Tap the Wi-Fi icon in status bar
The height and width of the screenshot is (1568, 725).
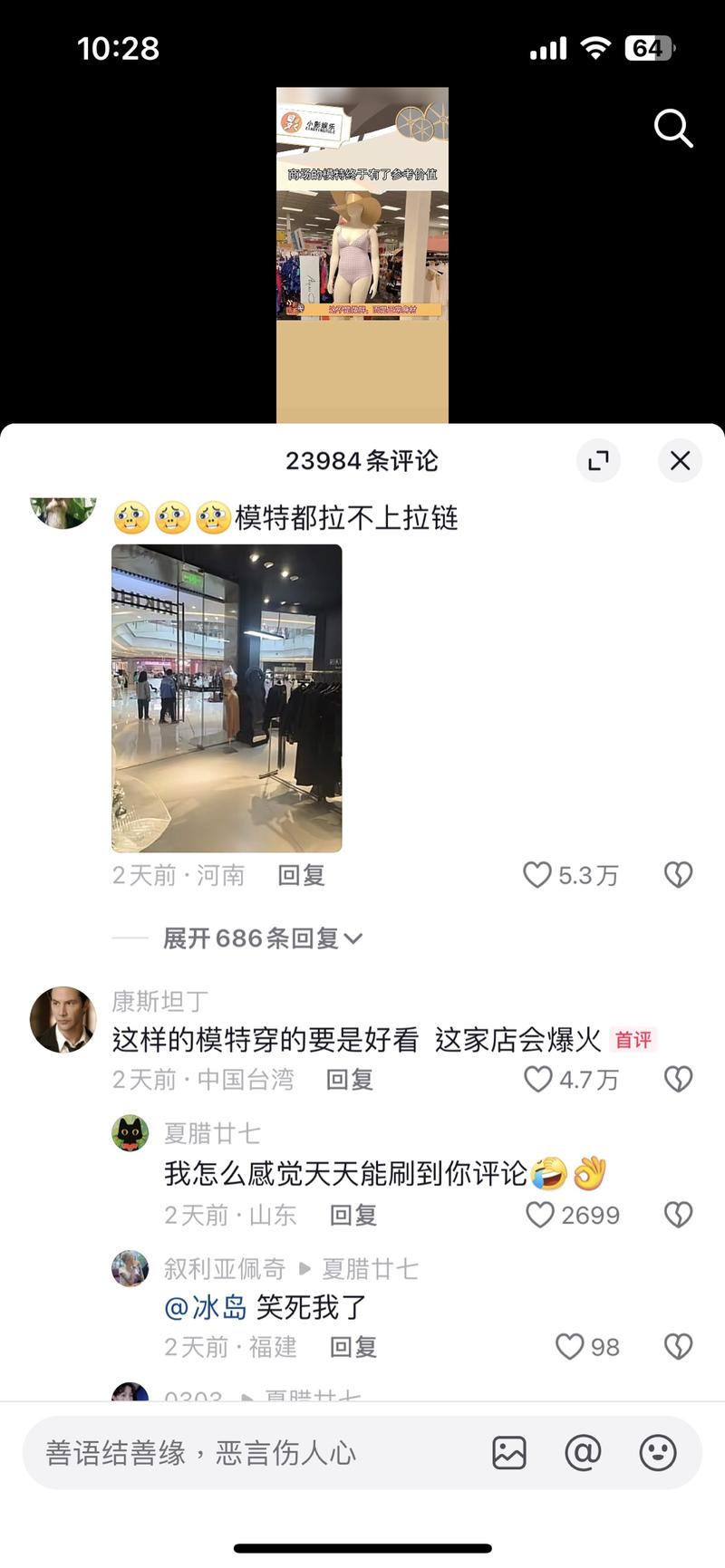[594, 48]
